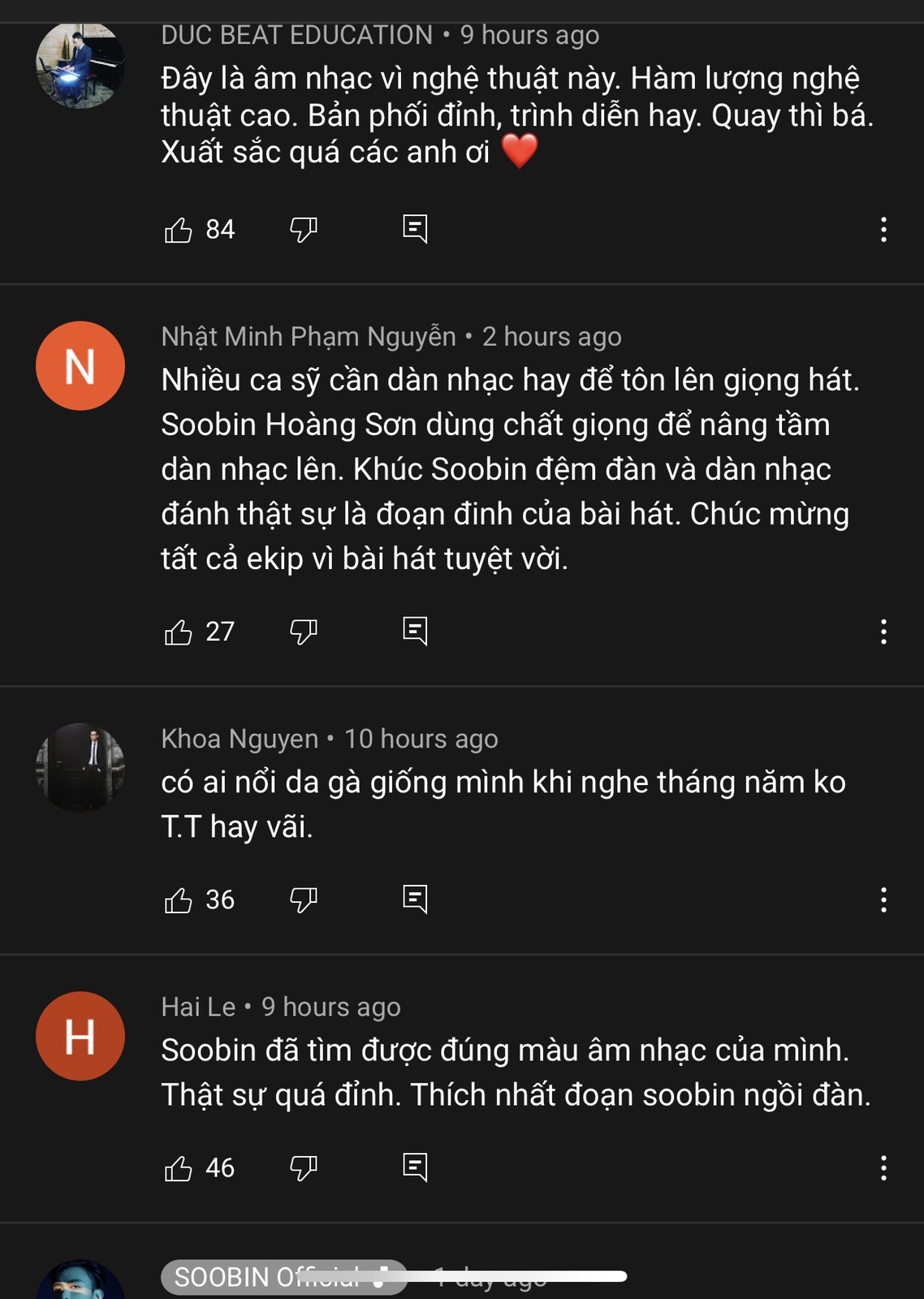
Task: Like Hai Le's comment
Action: (178, 1168)
